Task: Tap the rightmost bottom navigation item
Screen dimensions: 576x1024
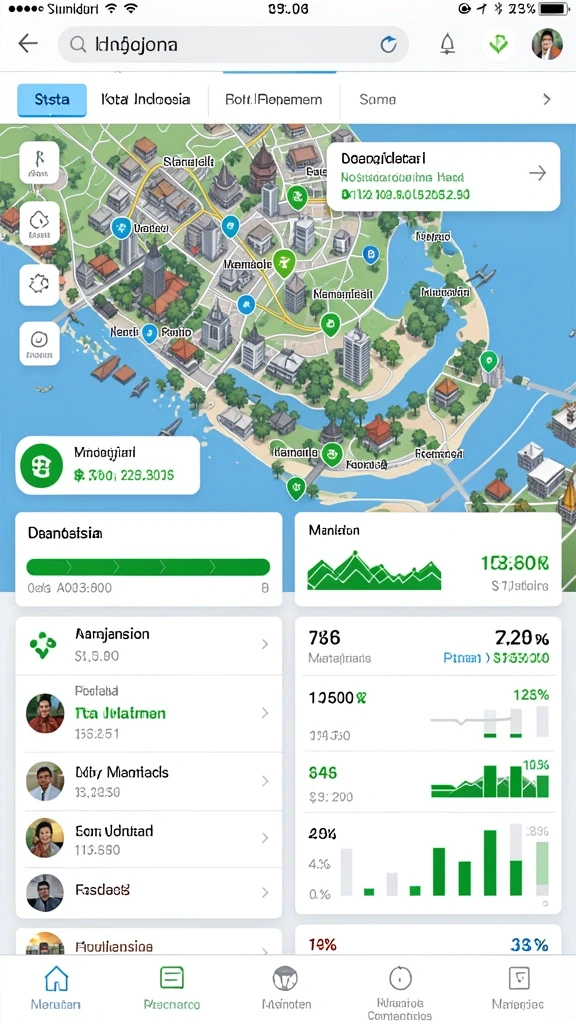Action: coord(518,987)
